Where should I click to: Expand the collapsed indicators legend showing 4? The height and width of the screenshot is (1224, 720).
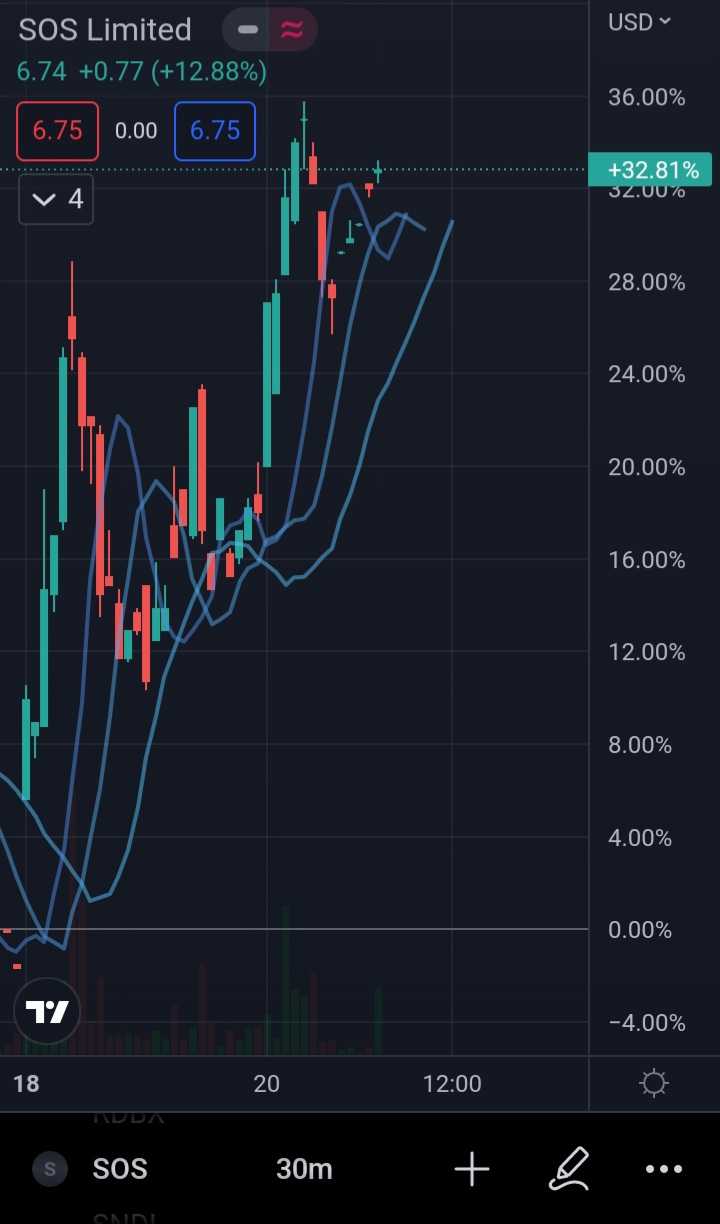pyautogui.click(x=56, y=199)
